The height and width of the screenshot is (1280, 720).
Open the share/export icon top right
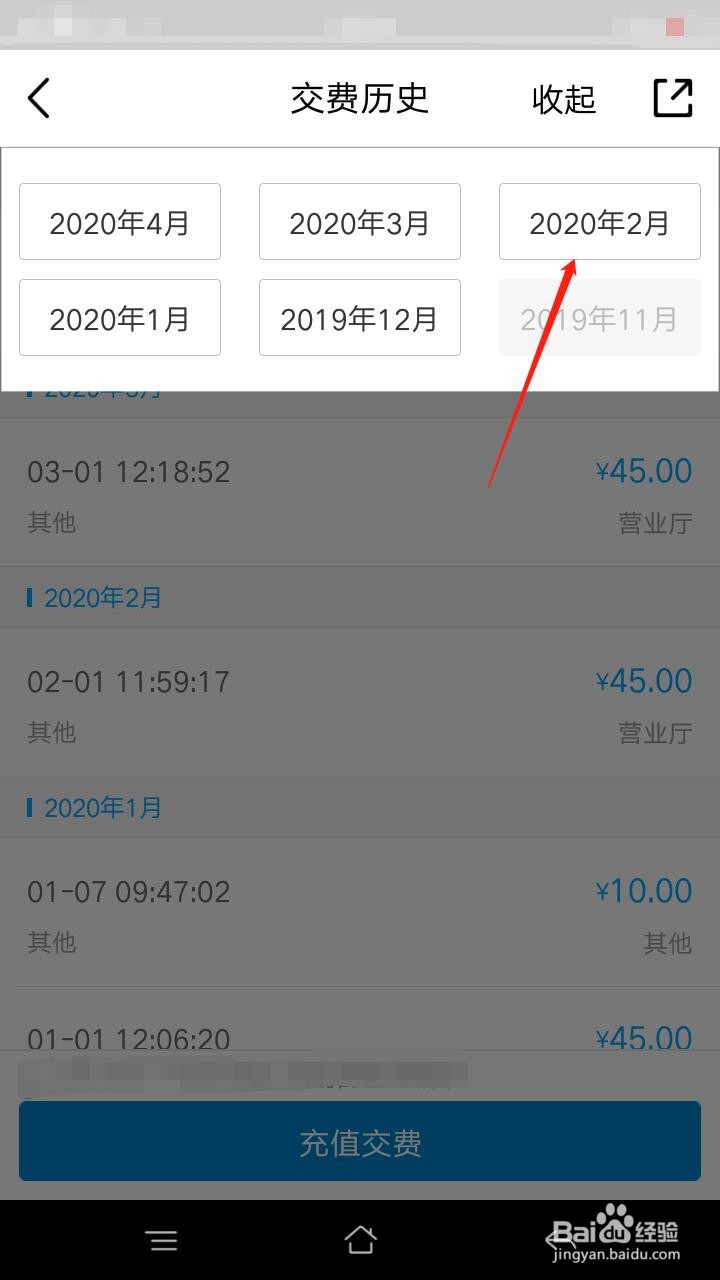click(672, 97)
